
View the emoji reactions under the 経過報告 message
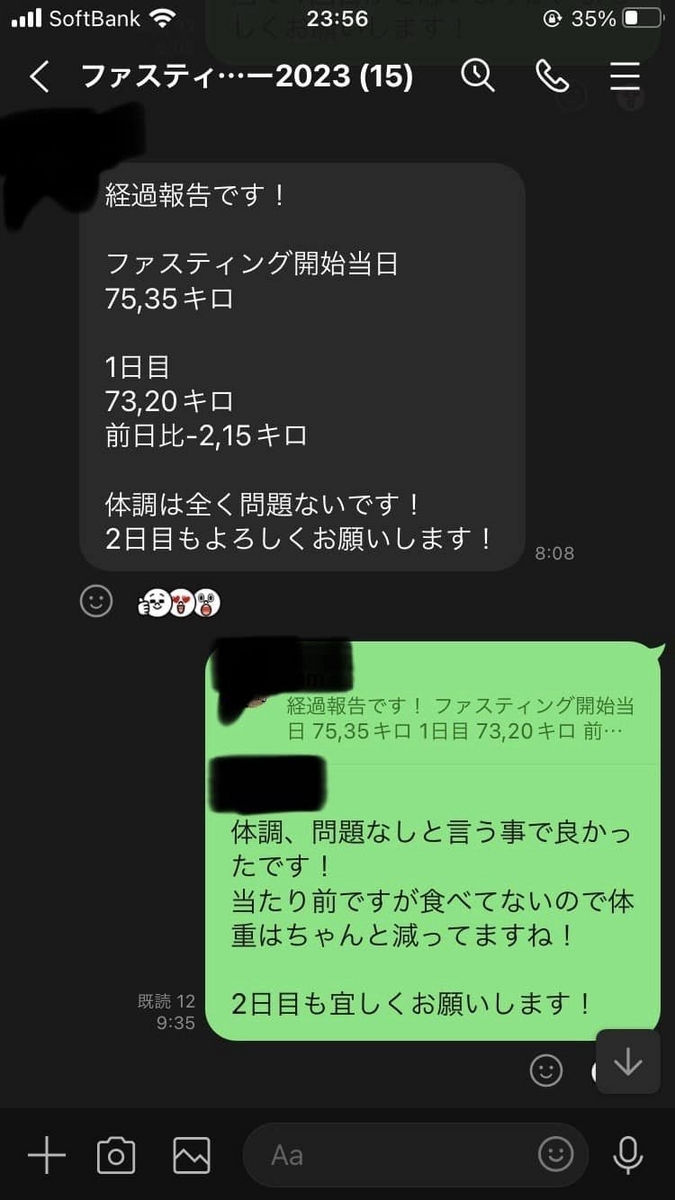(179, 602)
